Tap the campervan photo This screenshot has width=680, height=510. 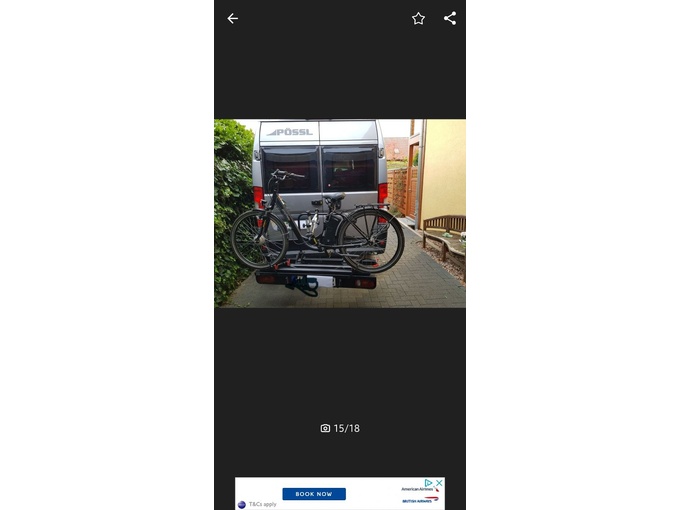(340, 213)
